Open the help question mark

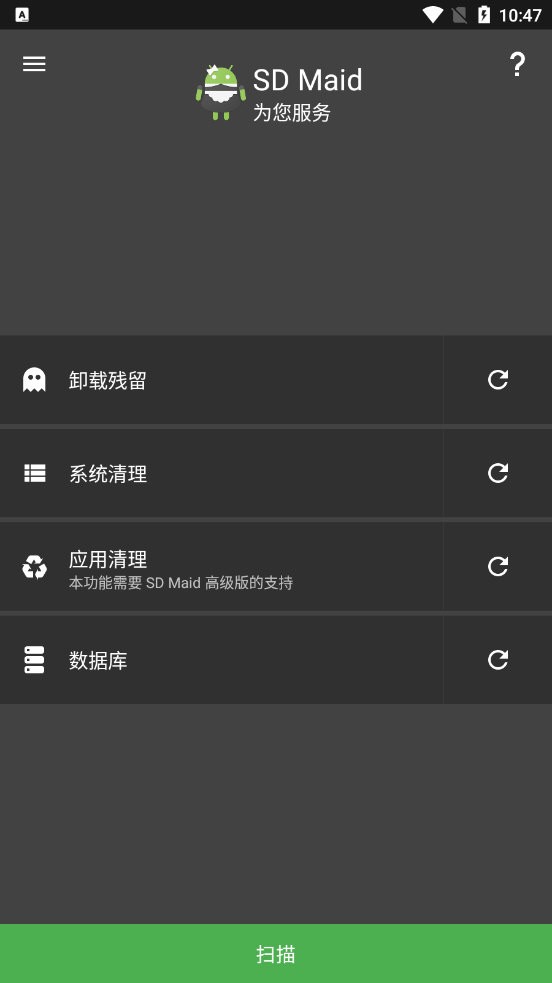[x=517, y=64]
